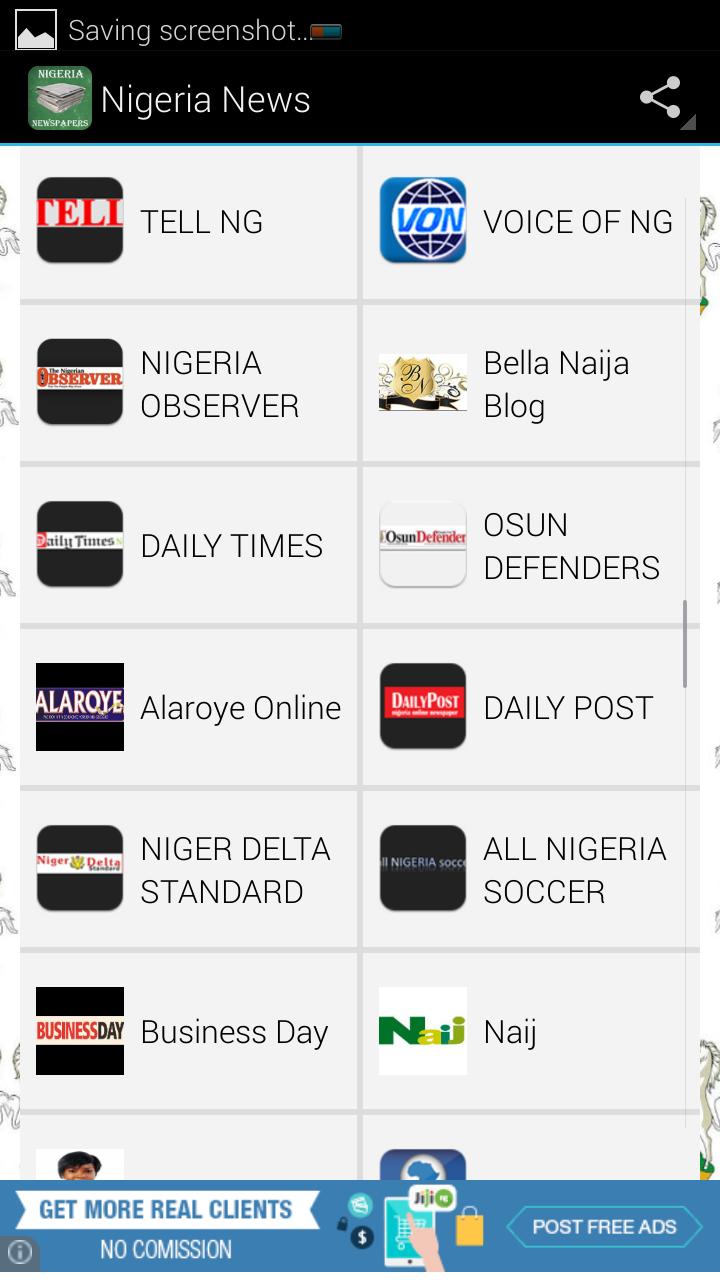Tap the NIGERIA OBSERVER icon
The height and width of the screenshot is (1280, 720).
tap(80, 382)
